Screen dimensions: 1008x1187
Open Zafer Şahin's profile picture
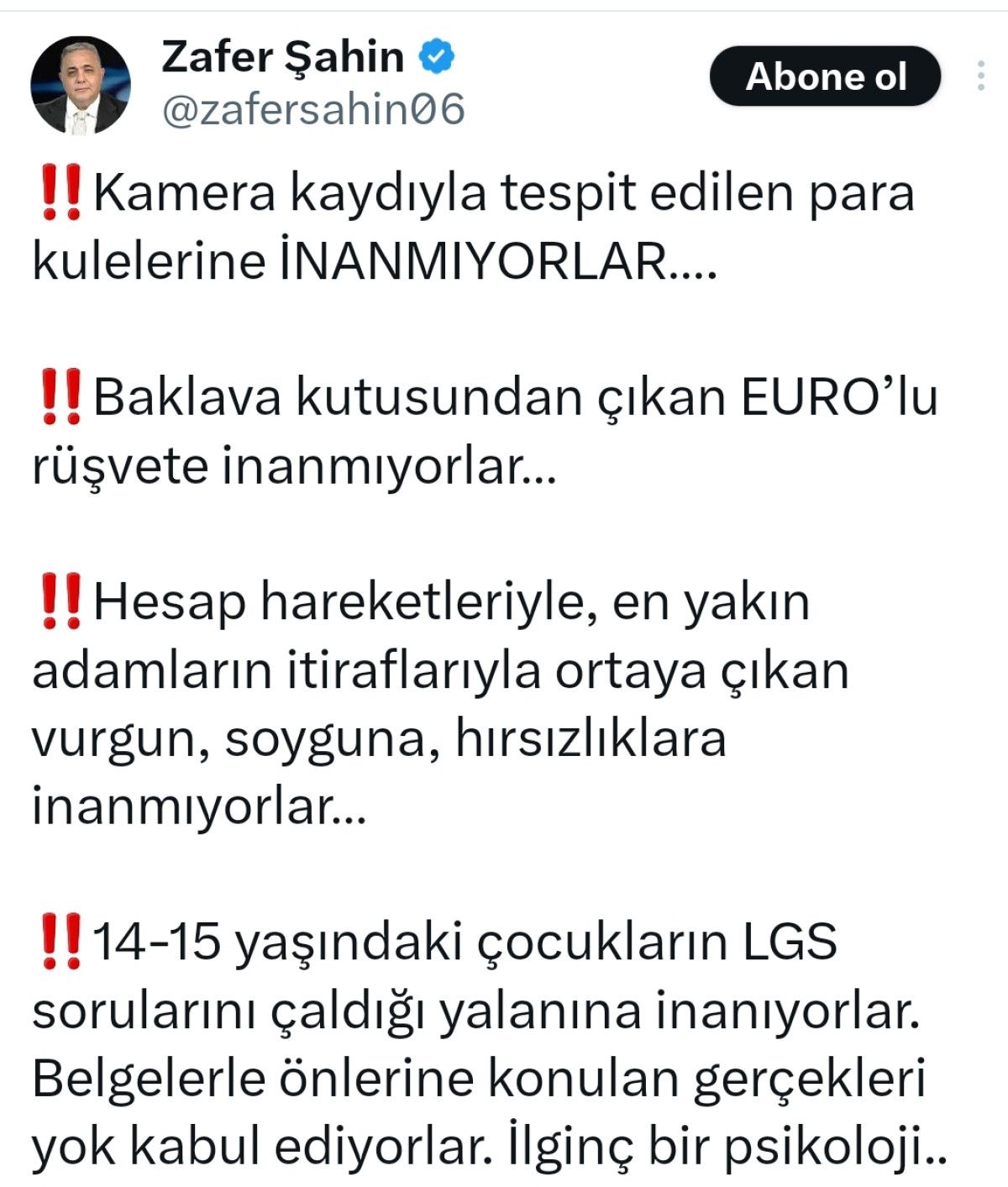point(81,85)
